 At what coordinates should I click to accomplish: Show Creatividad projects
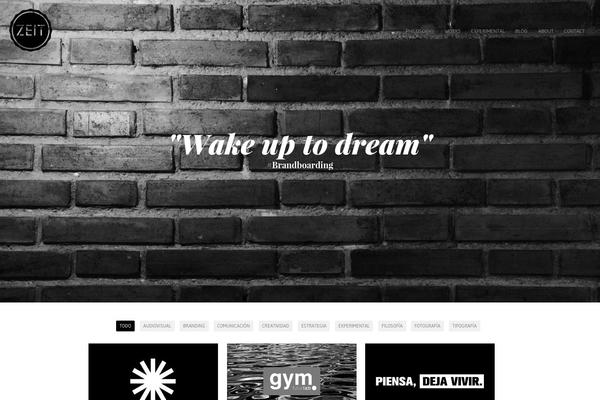coord(275,326)
